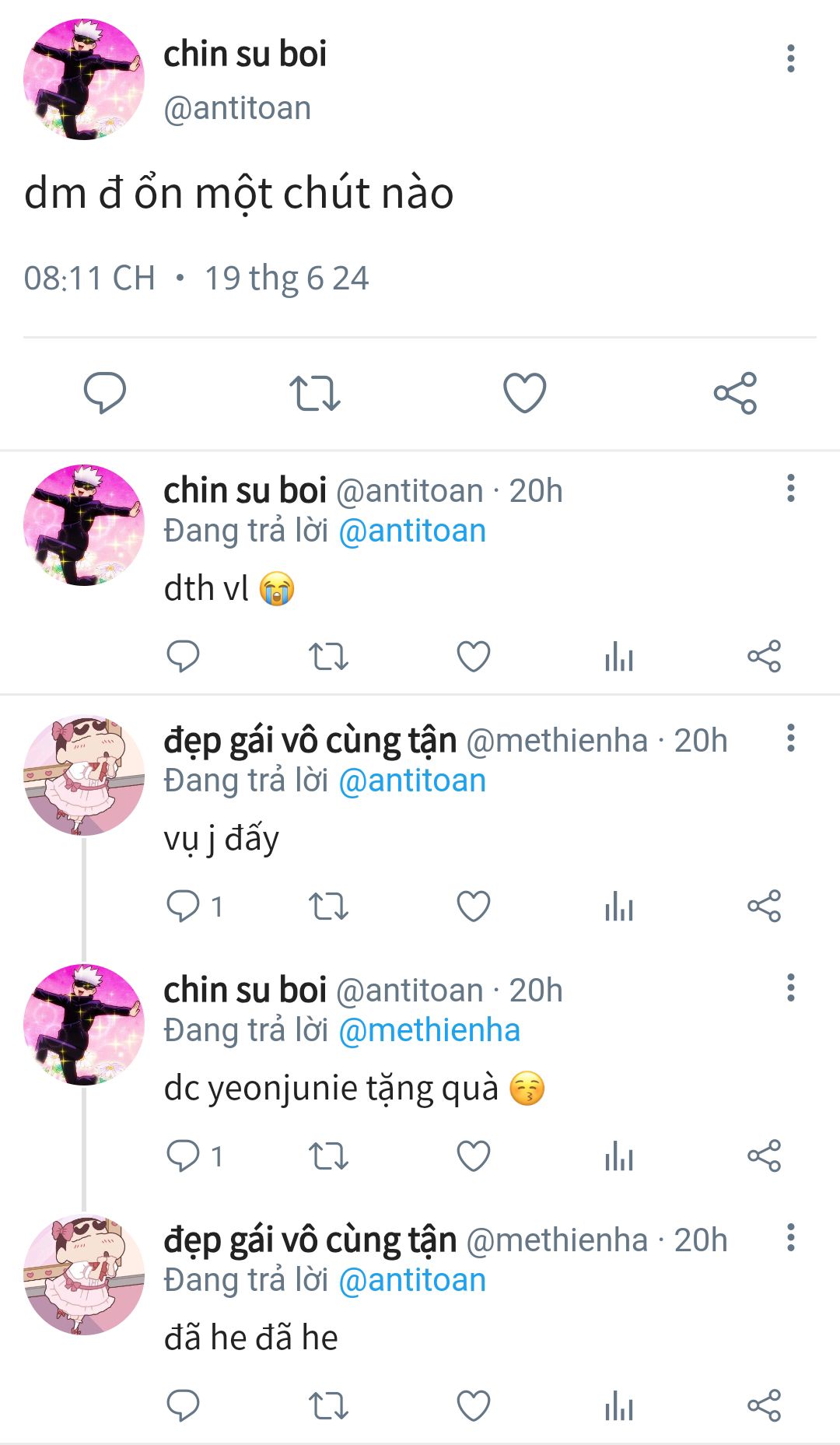Image resolution: width=840 pixels, height=1445 pixels.
Task: Open overflow menu on "dth vl" reply
Action: (791, 488)
